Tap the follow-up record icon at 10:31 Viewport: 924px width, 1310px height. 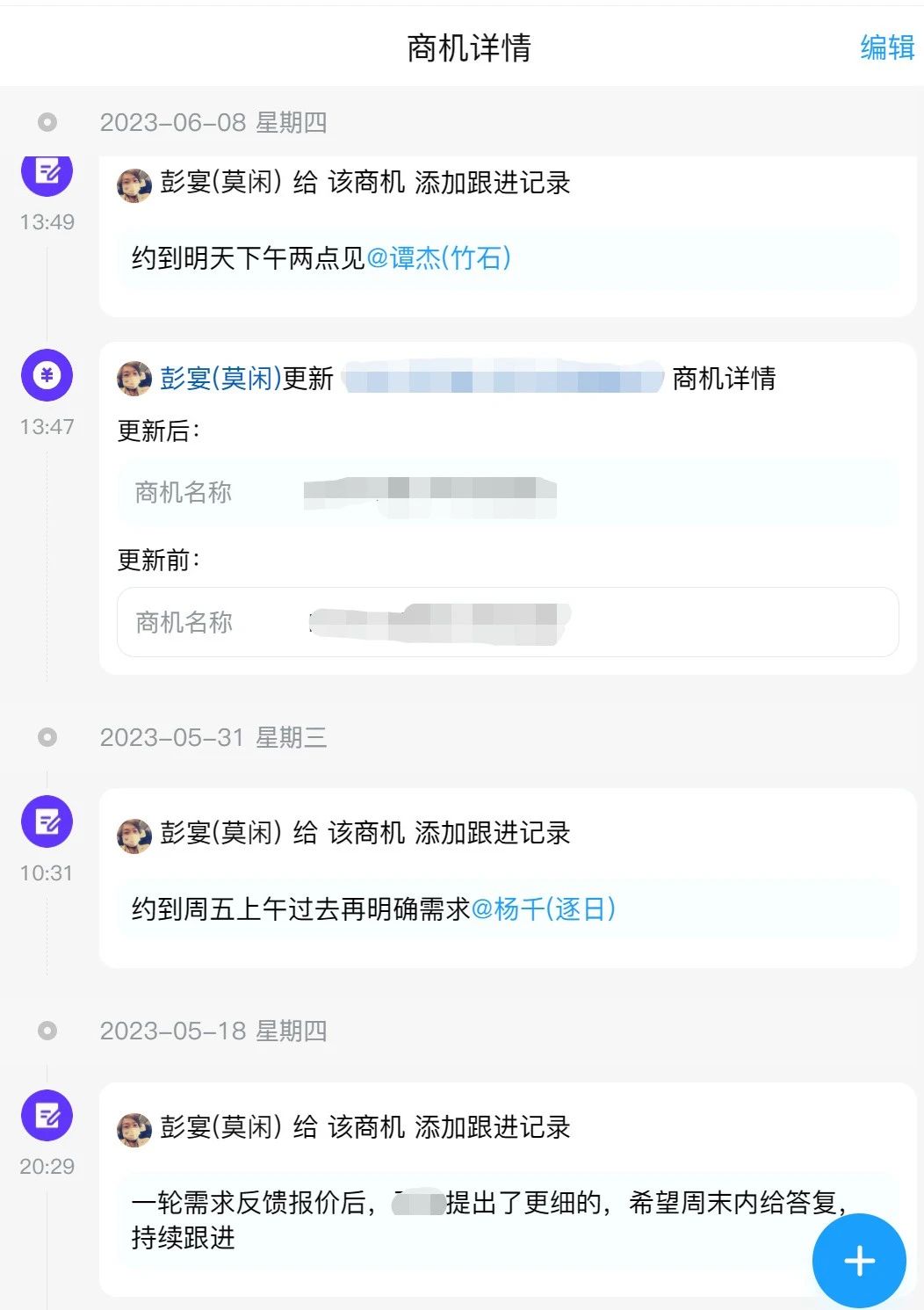[x=48, y=823]
